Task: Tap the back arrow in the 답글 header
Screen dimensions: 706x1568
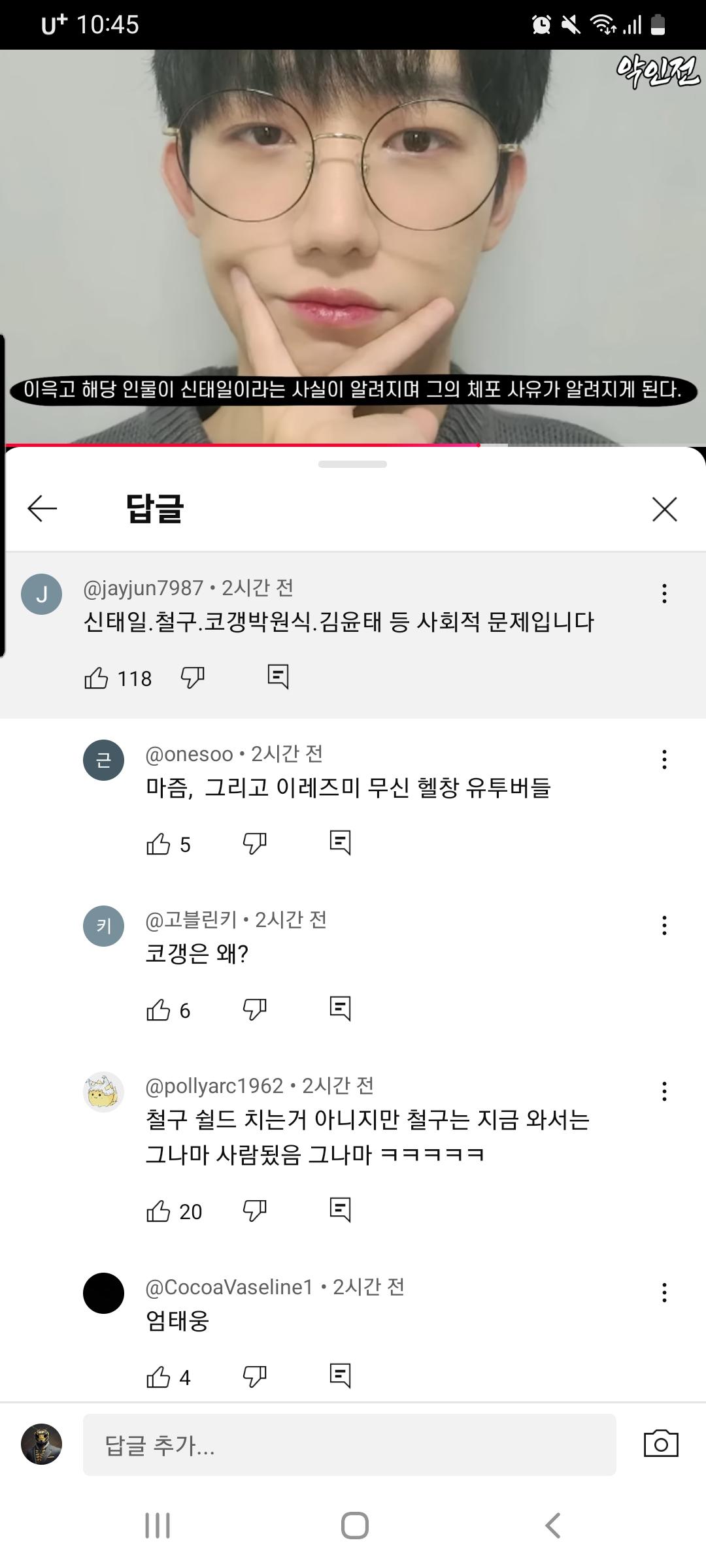Action: (x=41, y=510)
